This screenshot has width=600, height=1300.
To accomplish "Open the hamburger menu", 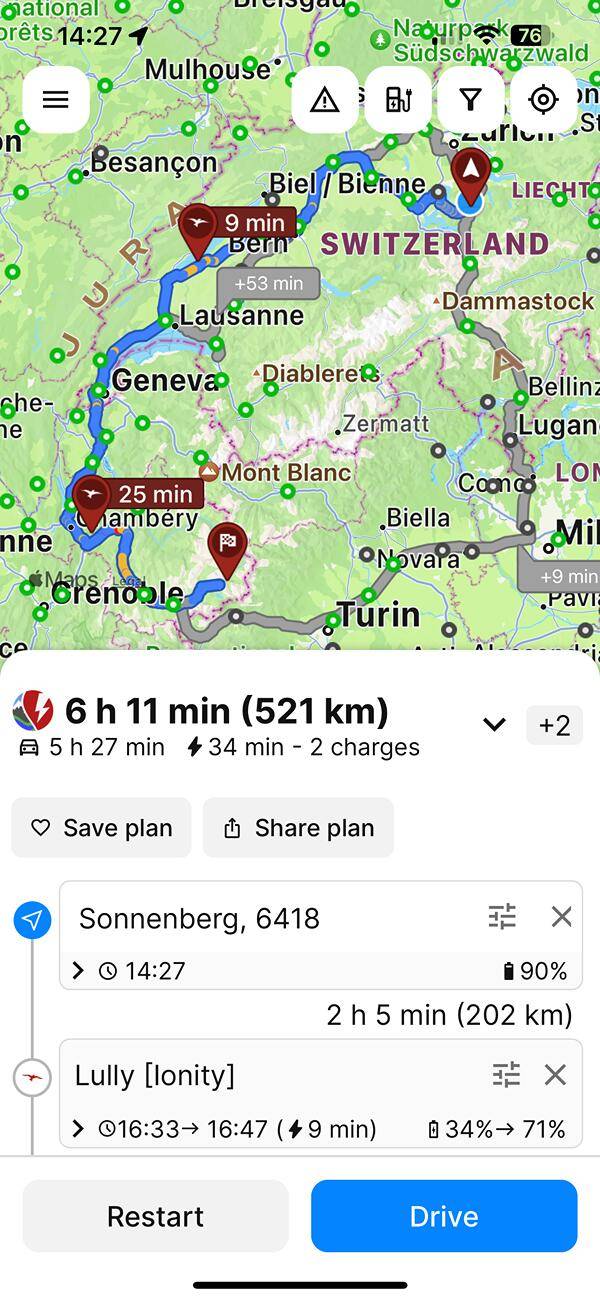I will (56, 99).
